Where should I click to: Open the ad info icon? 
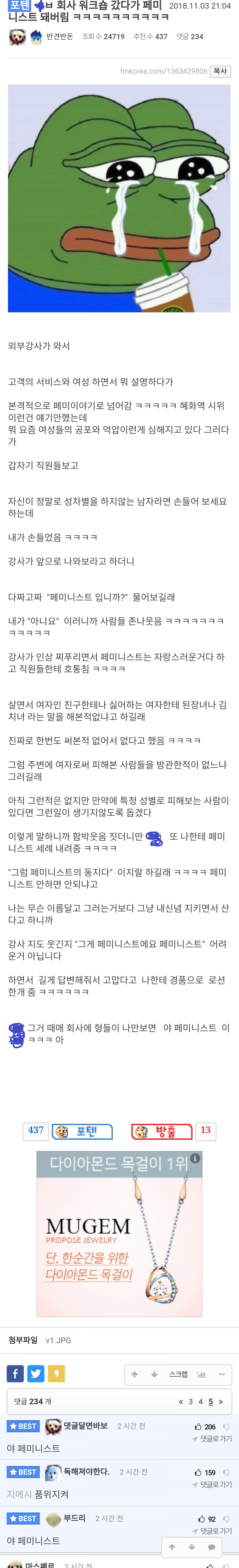(195, 1158)
